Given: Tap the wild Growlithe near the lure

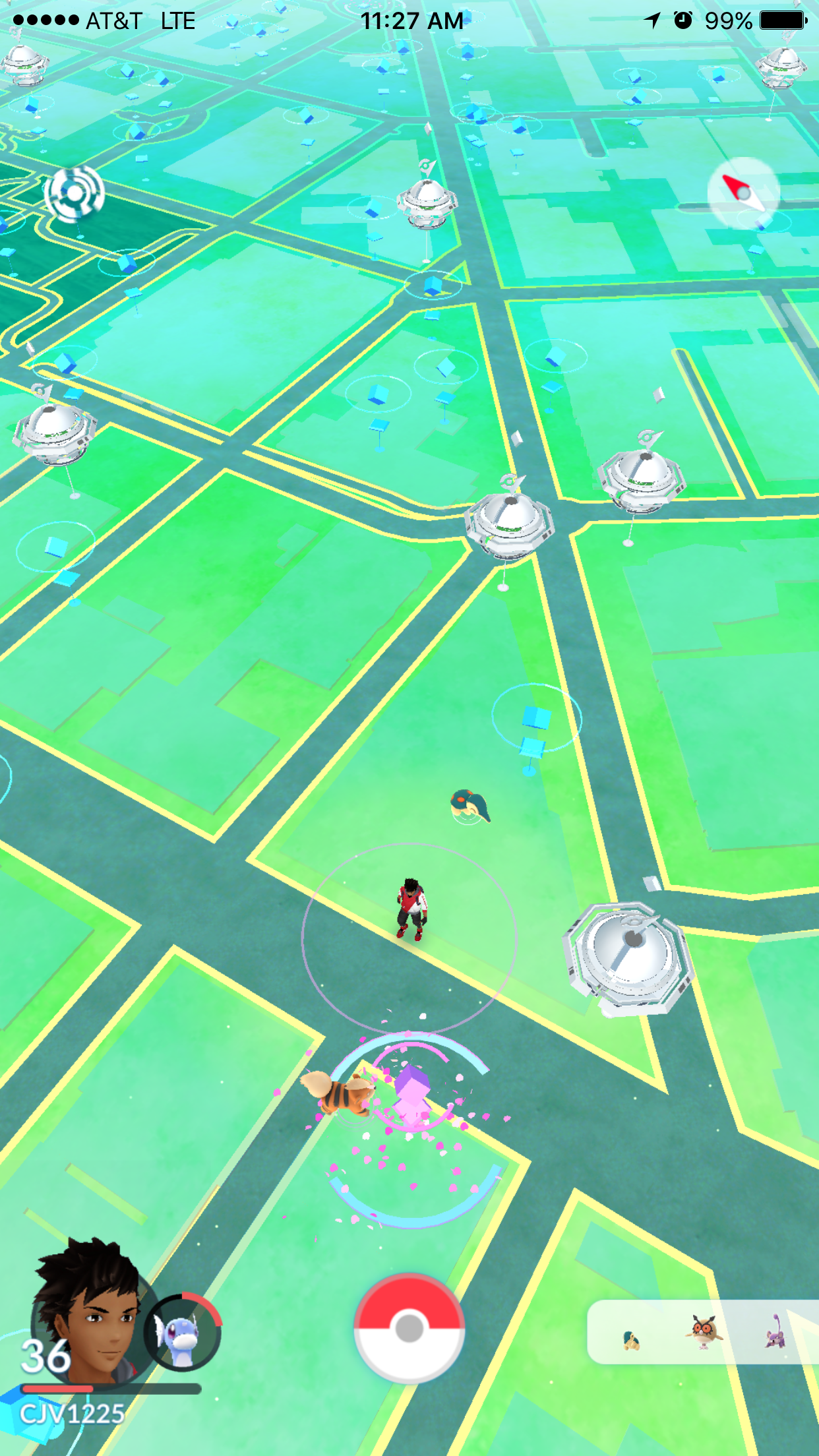Looking at the screenshot, I should [338, 1093].
